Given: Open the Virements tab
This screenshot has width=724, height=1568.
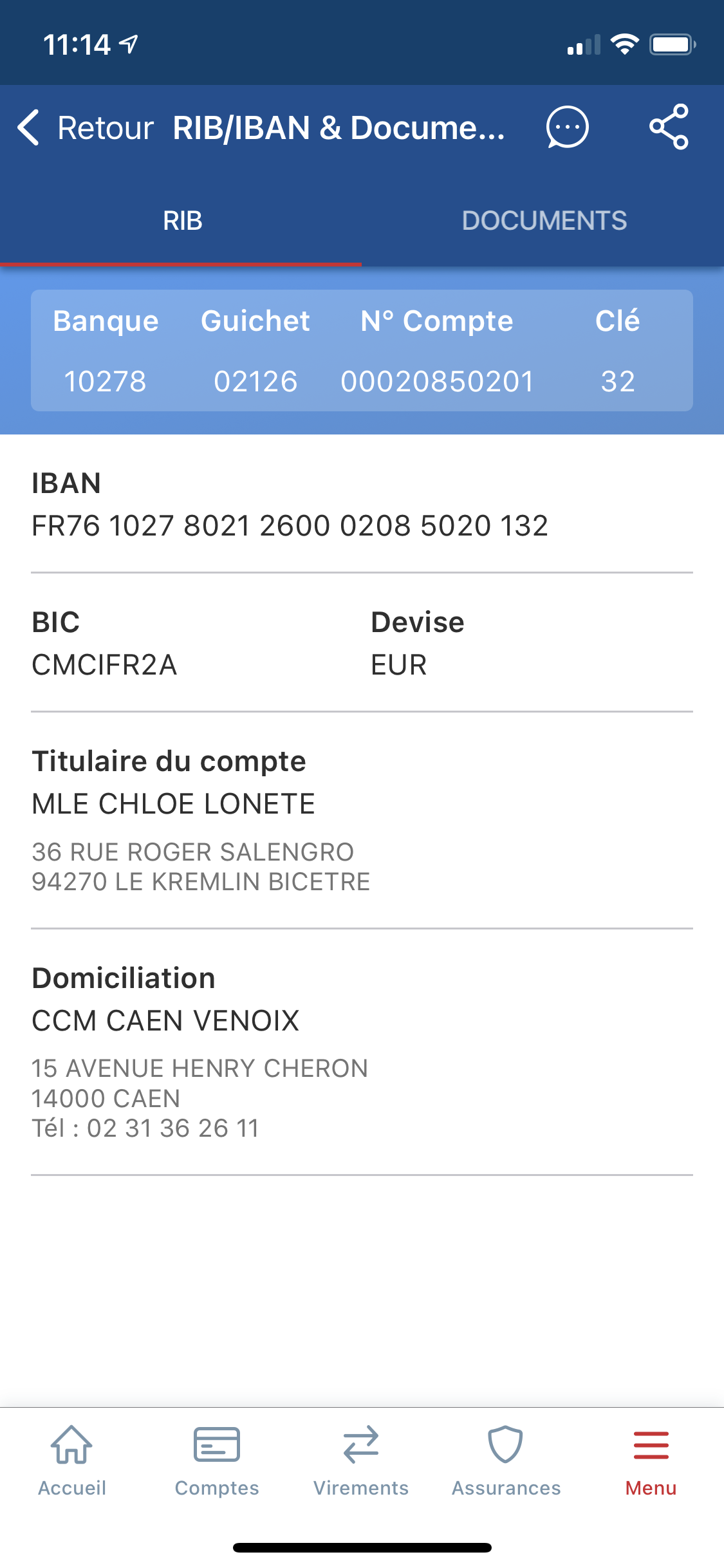Looking at the screenshot, I should (361, 1461).
